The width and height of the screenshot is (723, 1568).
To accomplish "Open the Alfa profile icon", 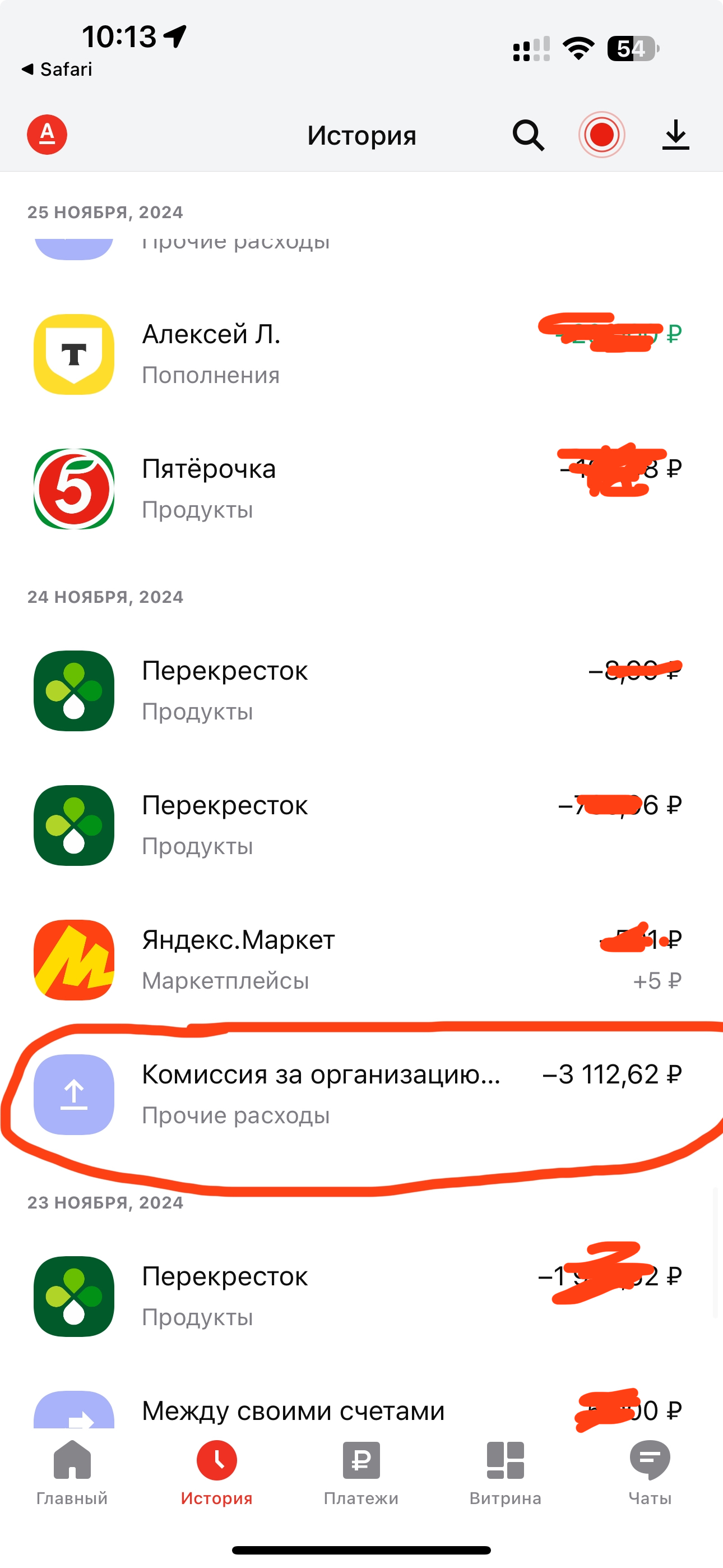I will coord(47,135).
